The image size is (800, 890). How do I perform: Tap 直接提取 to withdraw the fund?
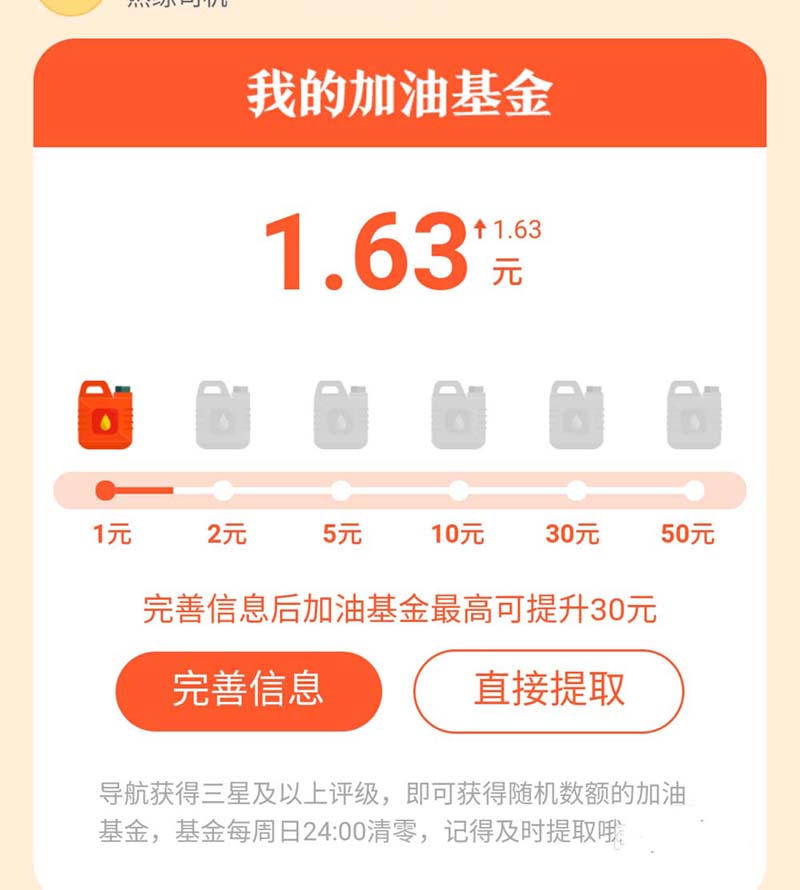(x=548, y=690)
